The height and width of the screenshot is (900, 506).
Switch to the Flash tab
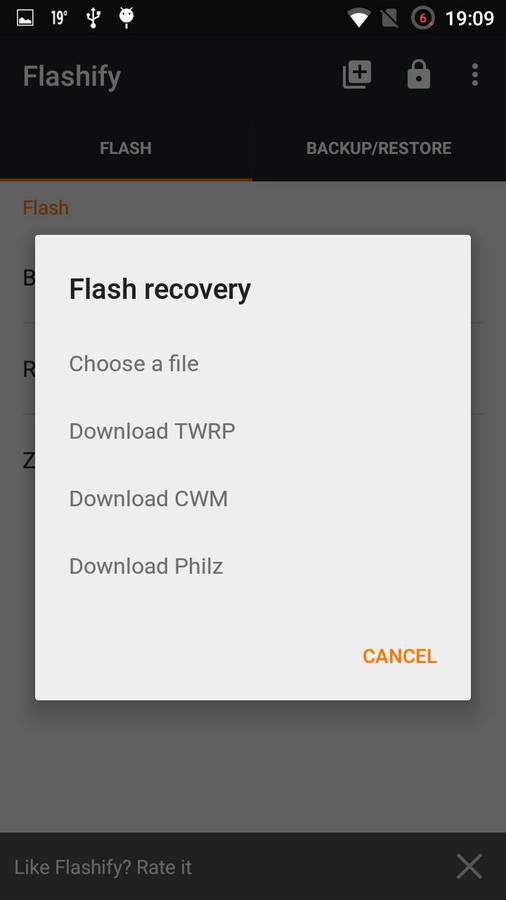click(x=126, y=148)
